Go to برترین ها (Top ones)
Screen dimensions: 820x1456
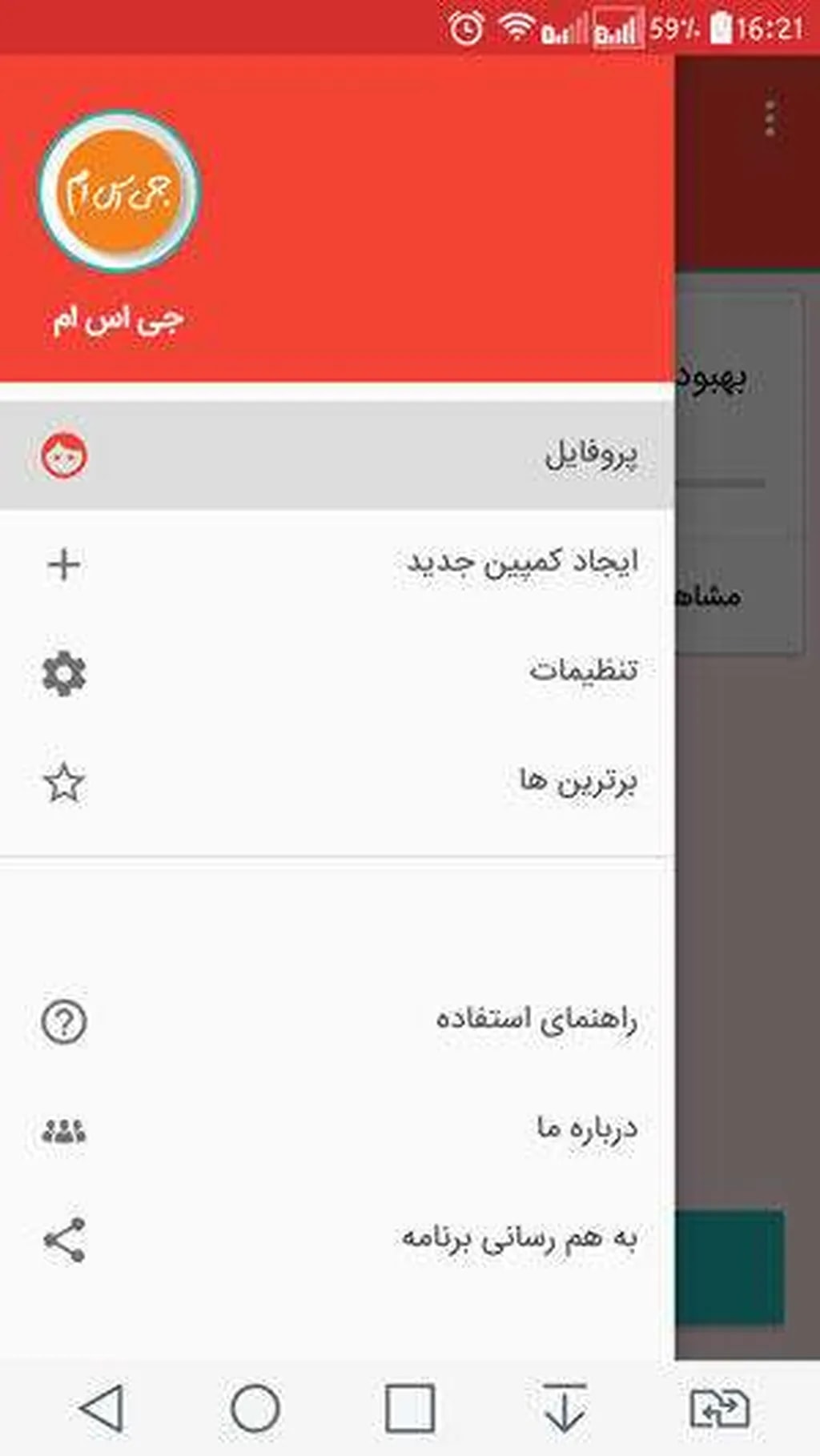tap(336, 781)
